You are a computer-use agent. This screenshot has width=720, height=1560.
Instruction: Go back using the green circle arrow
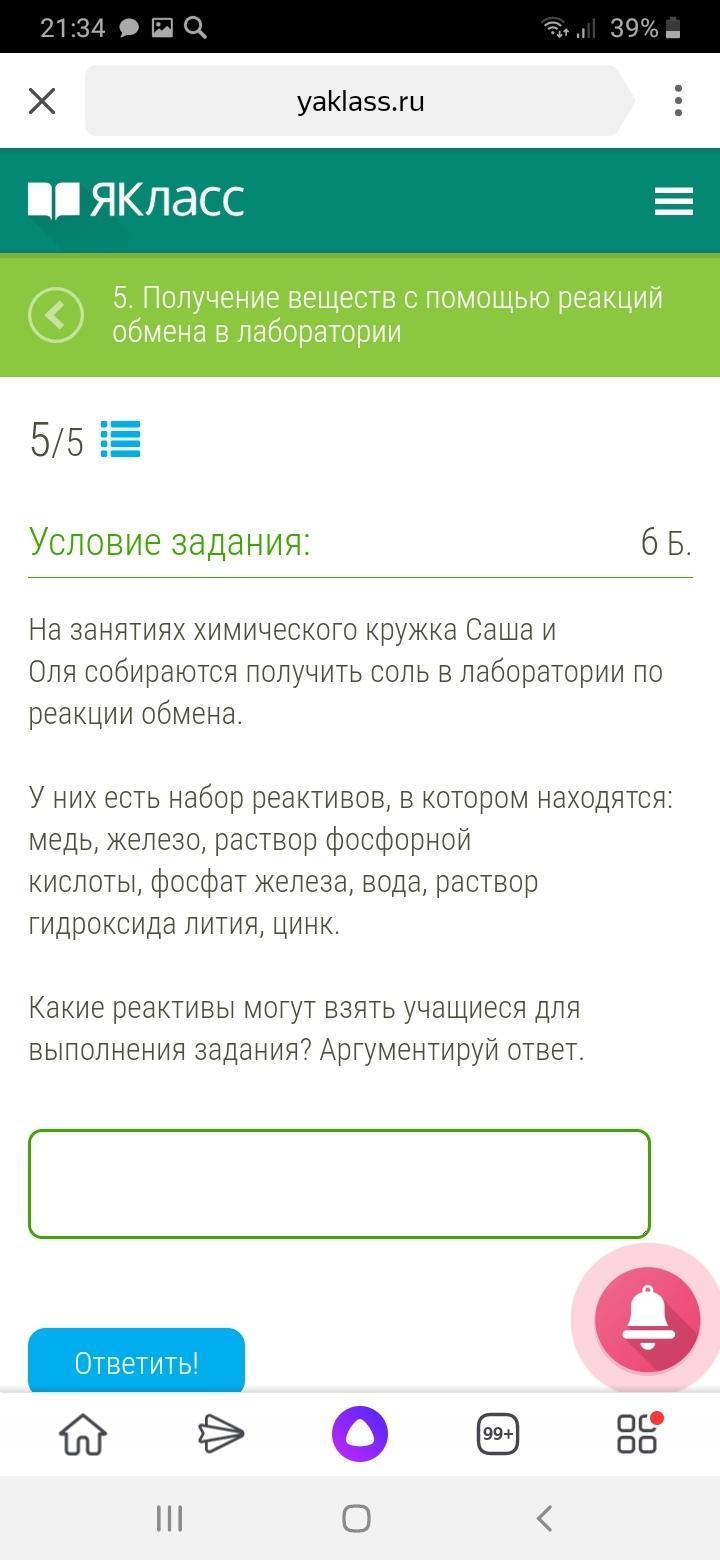(x=56, y=315)
